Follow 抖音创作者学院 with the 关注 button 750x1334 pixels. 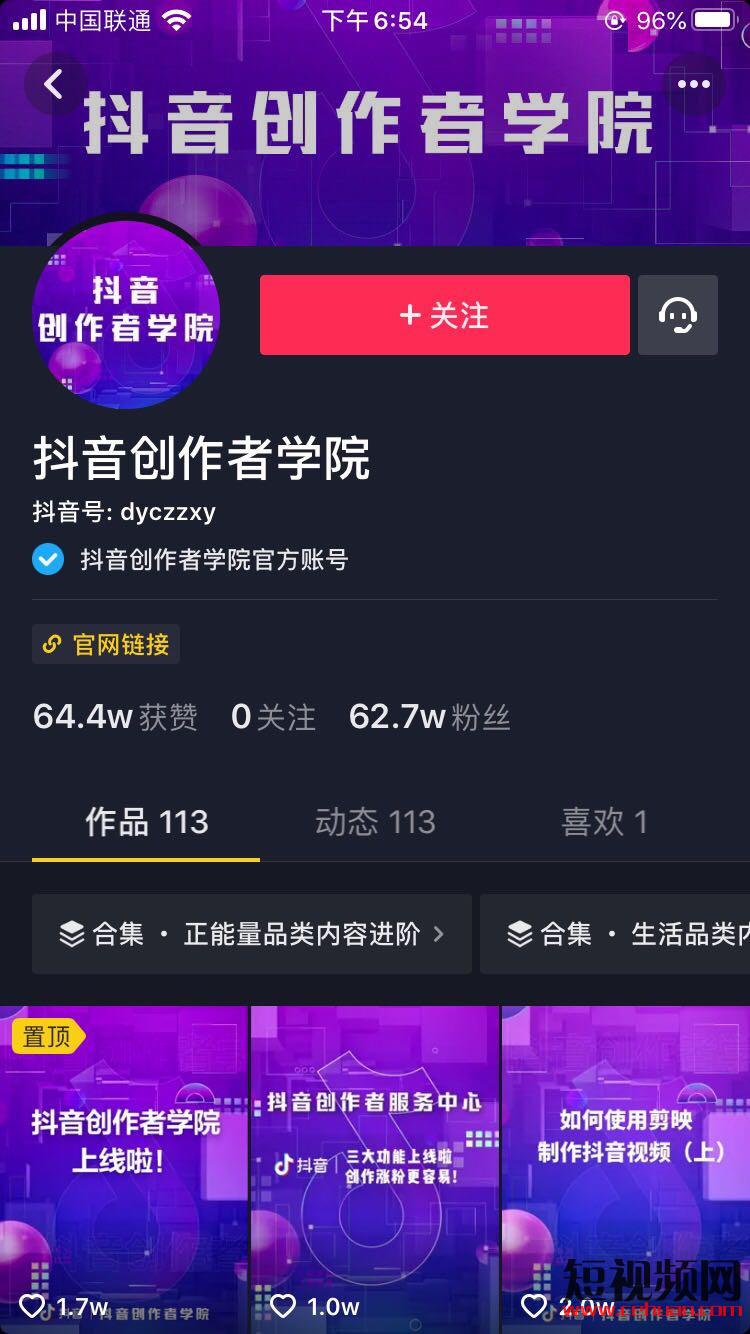pyautogui.click(x=444, y=315)
